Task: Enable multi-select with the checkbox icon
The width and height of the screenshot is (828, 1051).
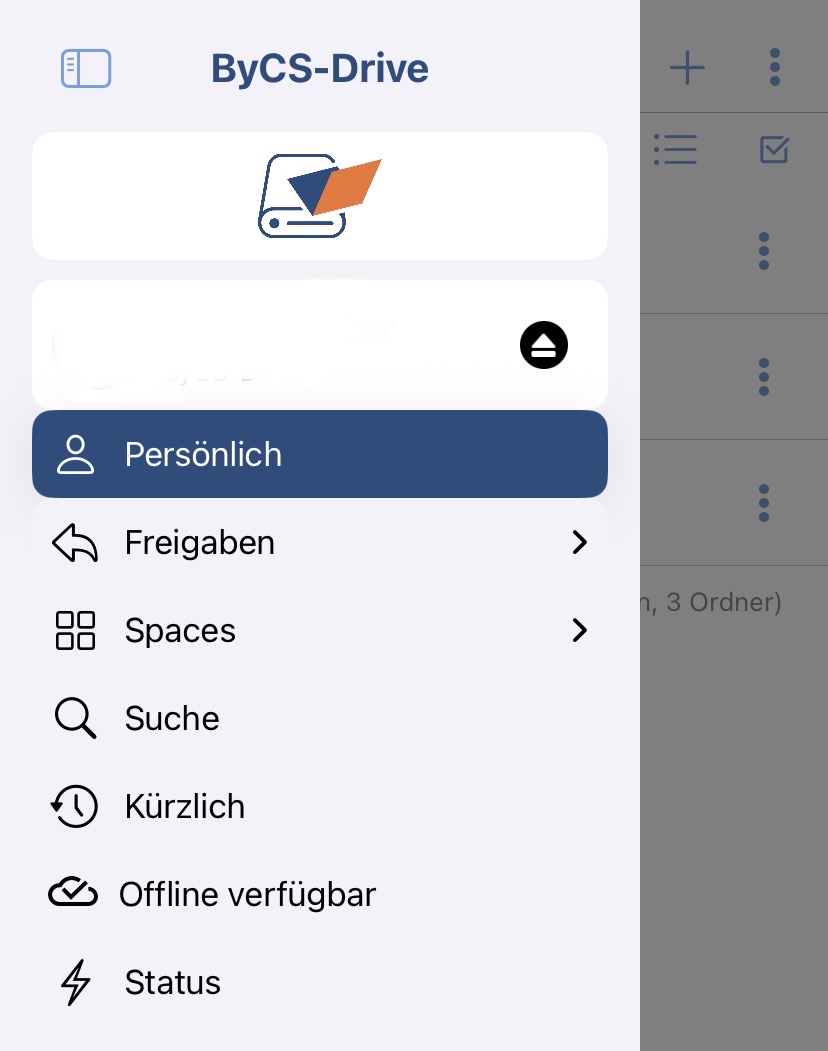Action: tap(774, 150)
